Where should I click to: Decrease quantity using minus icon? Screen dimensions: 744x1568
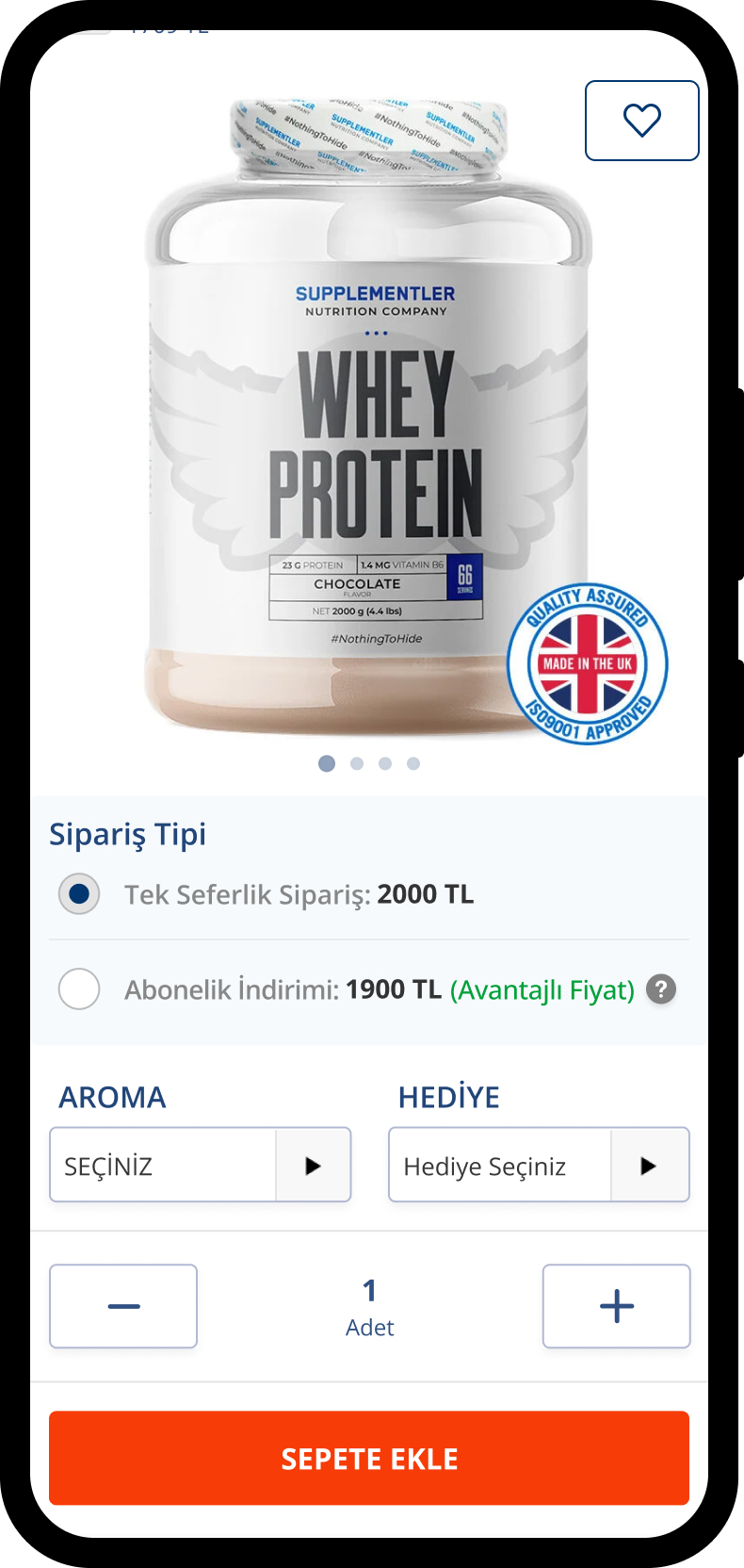pos(122,1306)
